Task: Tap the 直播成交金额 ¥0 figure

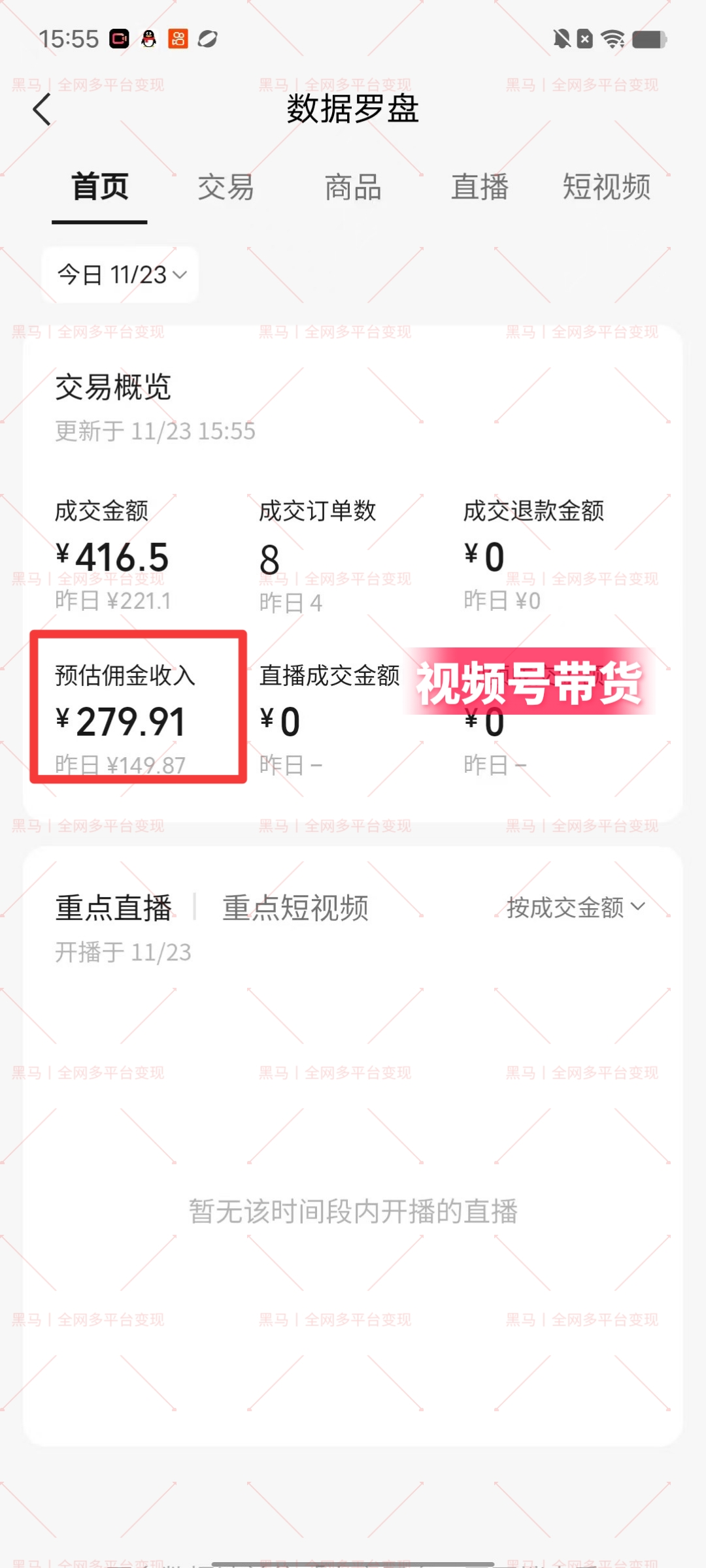Action: [278, 722]
